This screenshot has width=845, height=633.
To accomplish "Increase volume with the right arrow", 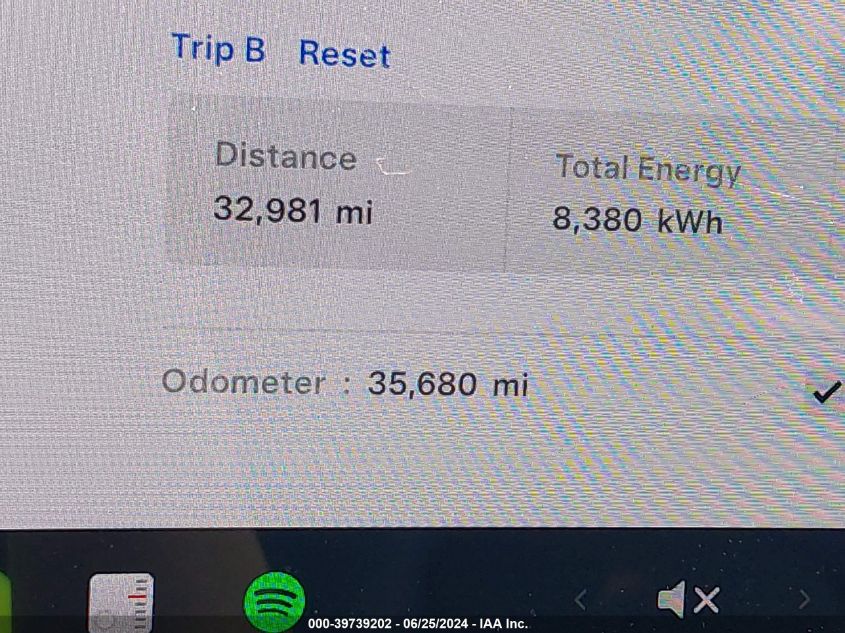I will (x=803, y=600).
